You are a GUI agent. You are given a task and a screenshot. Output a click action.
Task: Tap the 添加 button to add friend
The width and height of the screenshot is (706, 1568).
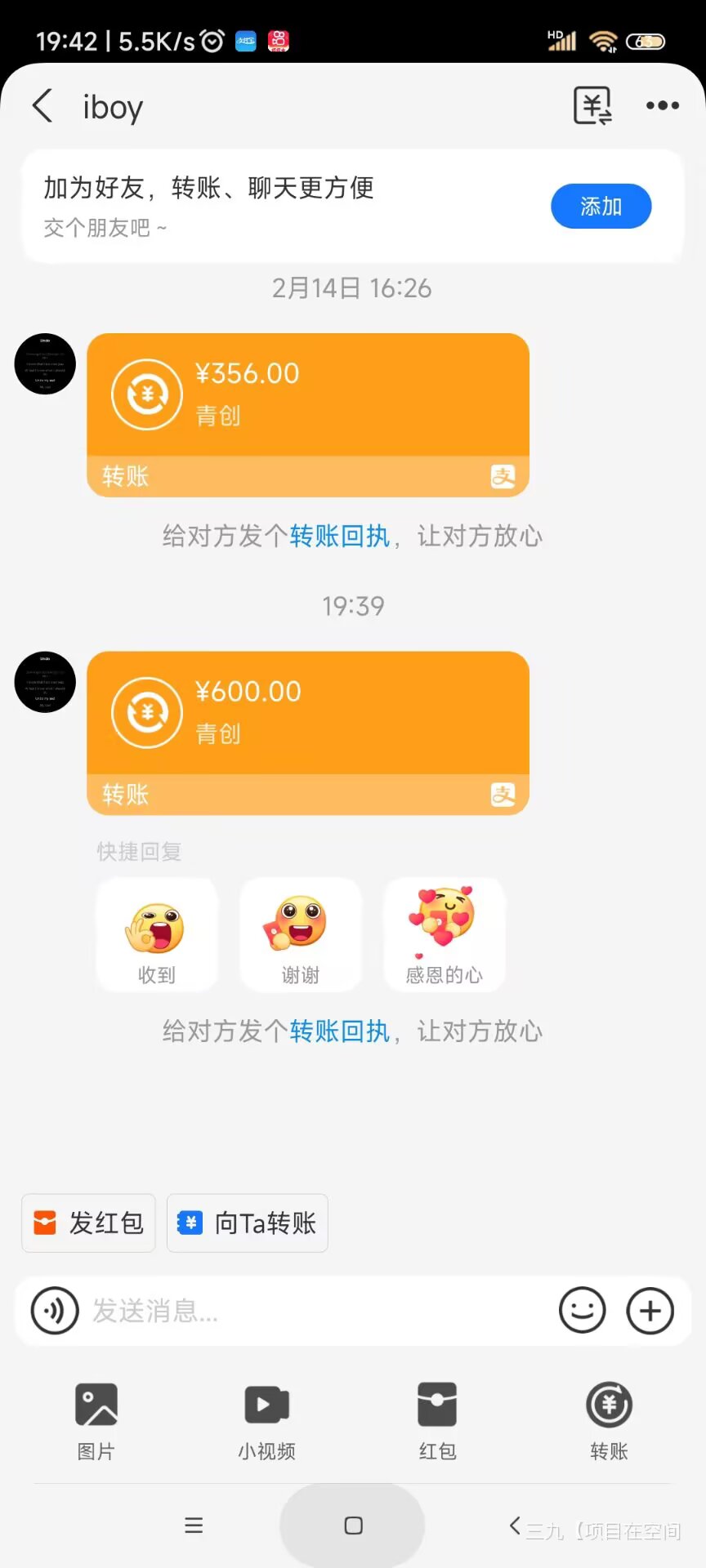[x=601, y=207]
